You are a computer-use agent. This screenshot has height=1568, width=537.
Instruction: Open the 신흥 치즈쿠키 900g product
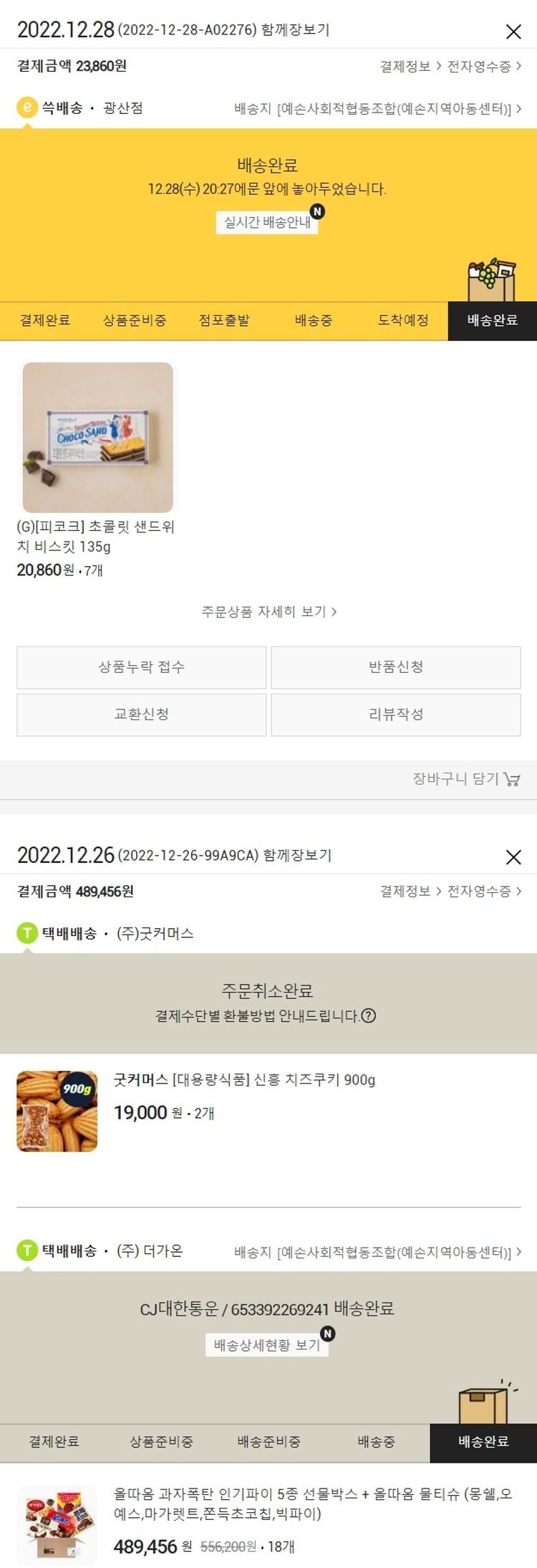point(244,1080)
